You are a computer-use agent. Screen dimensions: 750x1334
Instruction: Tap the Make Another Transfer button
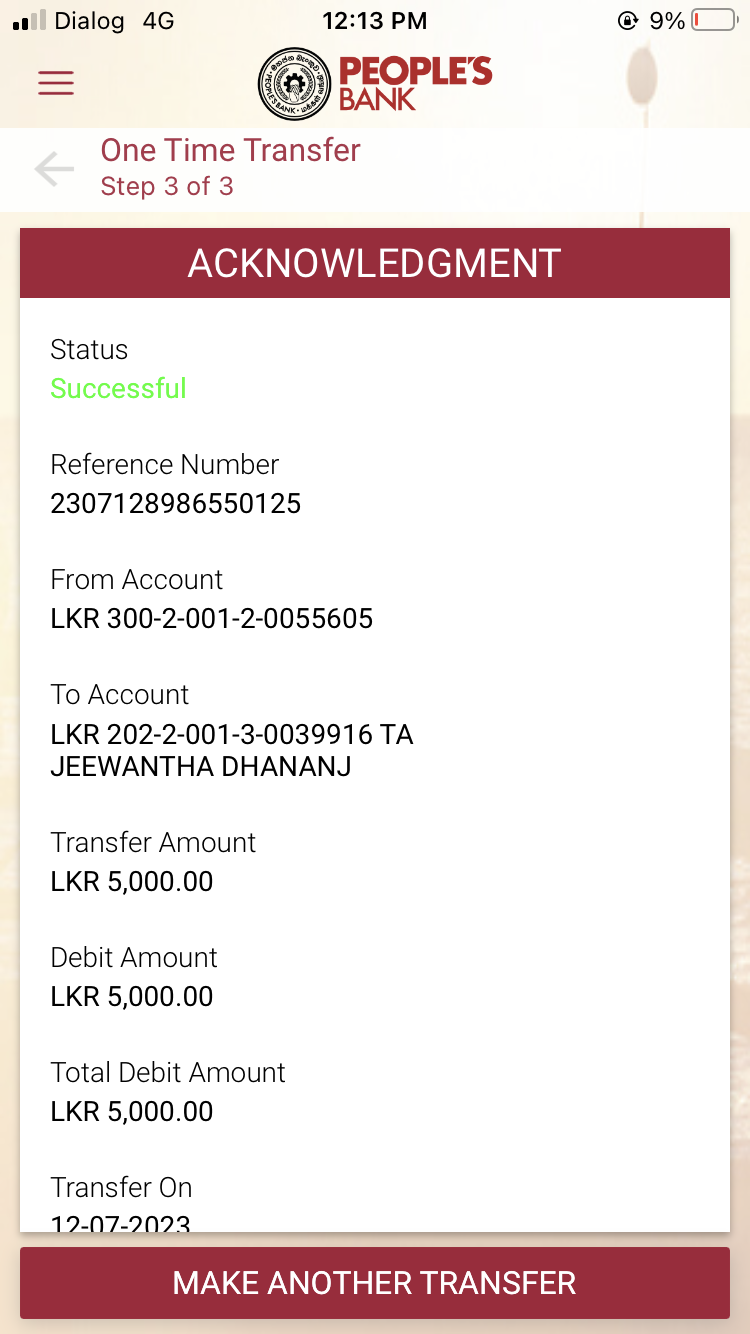[x=375, y=1283]
